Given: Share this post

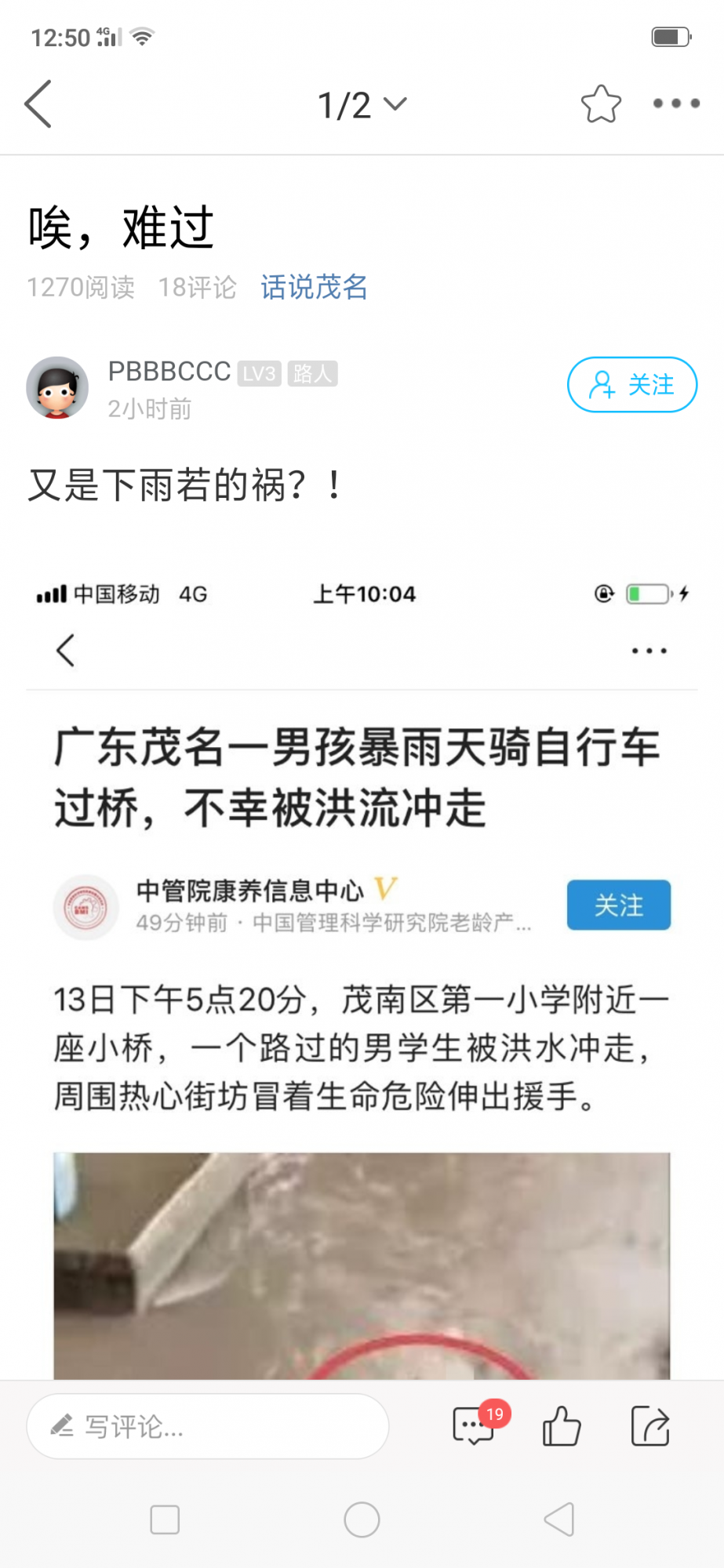Looking at the screenshot, I should point(650,1426).
